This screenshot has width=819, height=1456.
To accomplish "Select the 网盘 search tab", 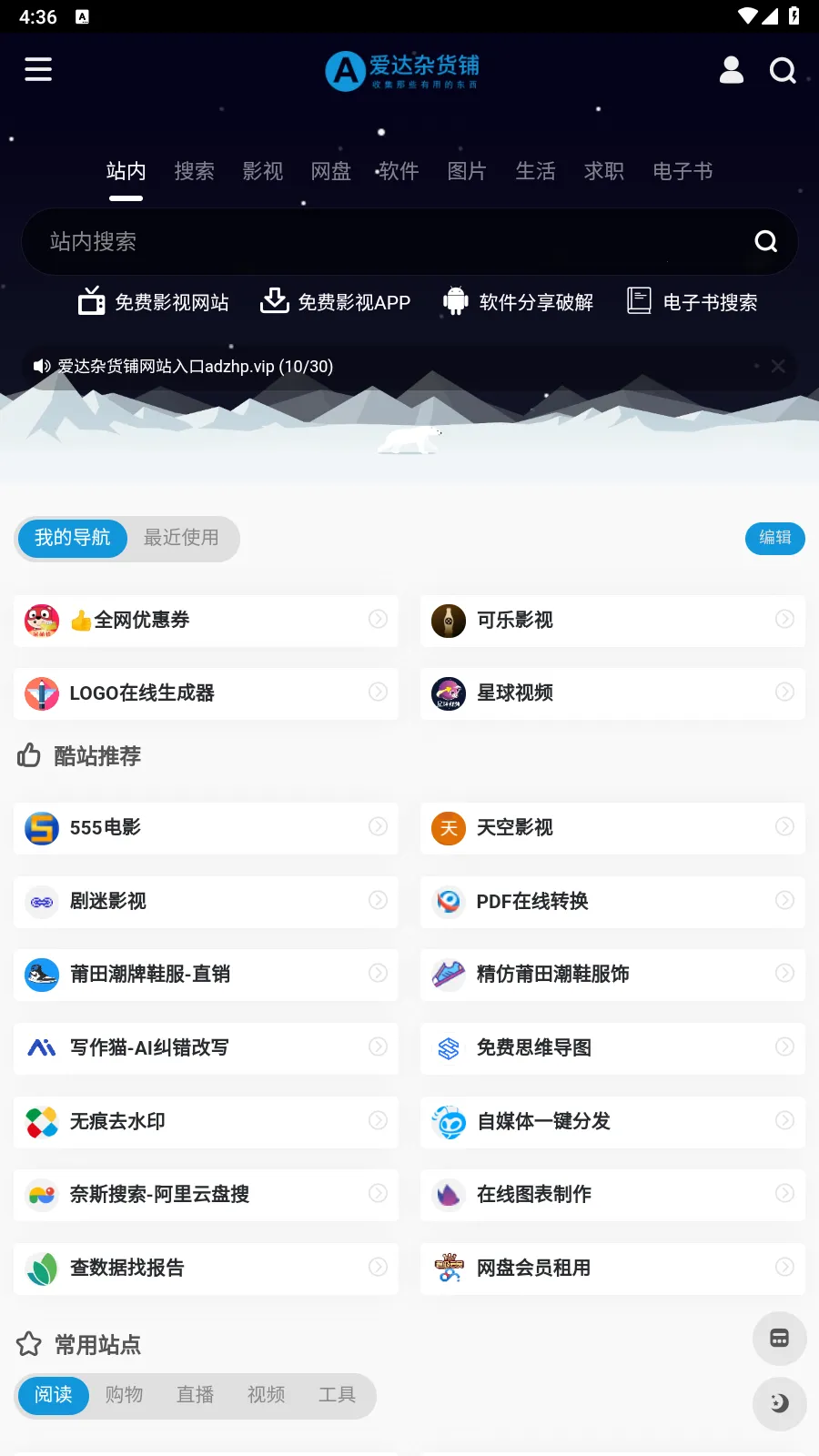I will [330, 171].
